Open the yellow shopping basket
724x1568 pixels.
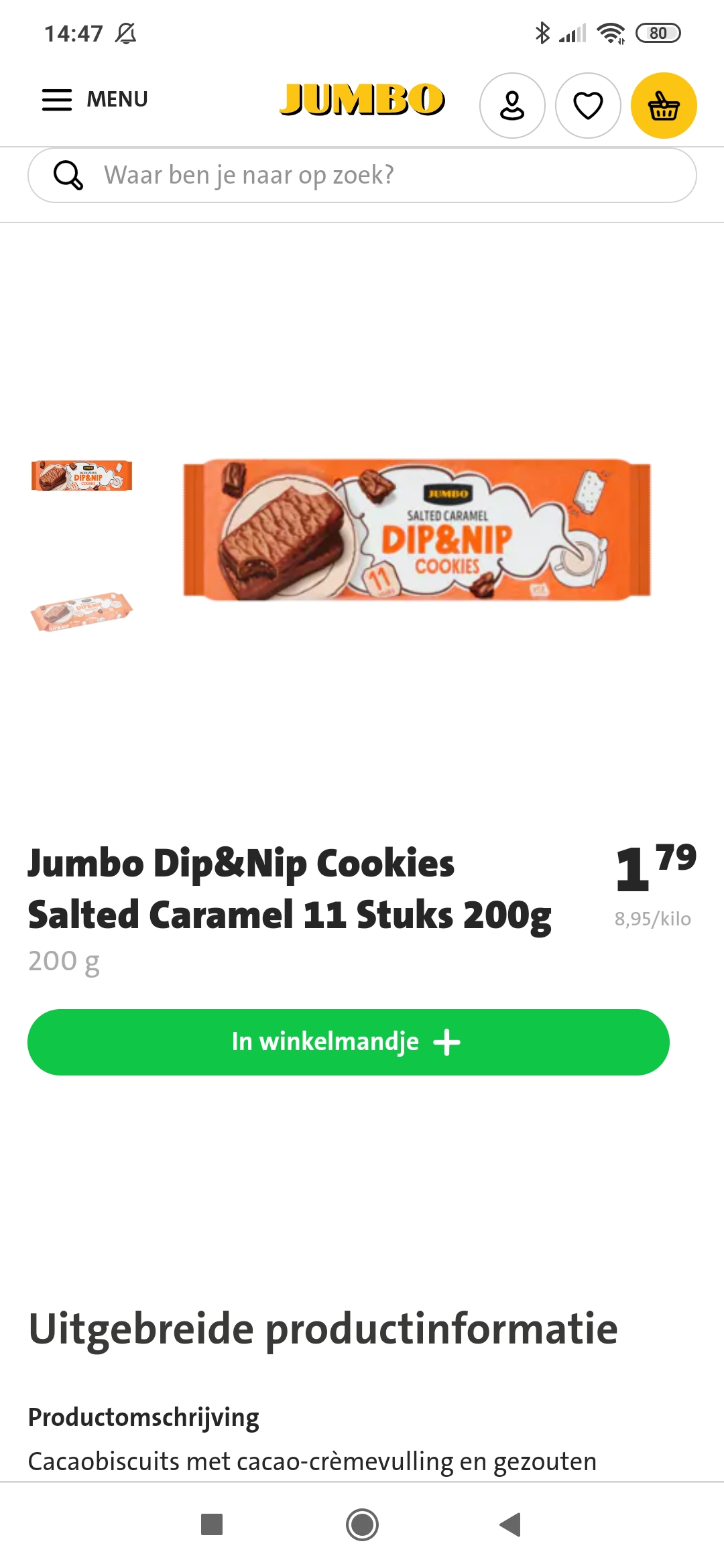tap(664, 106)
